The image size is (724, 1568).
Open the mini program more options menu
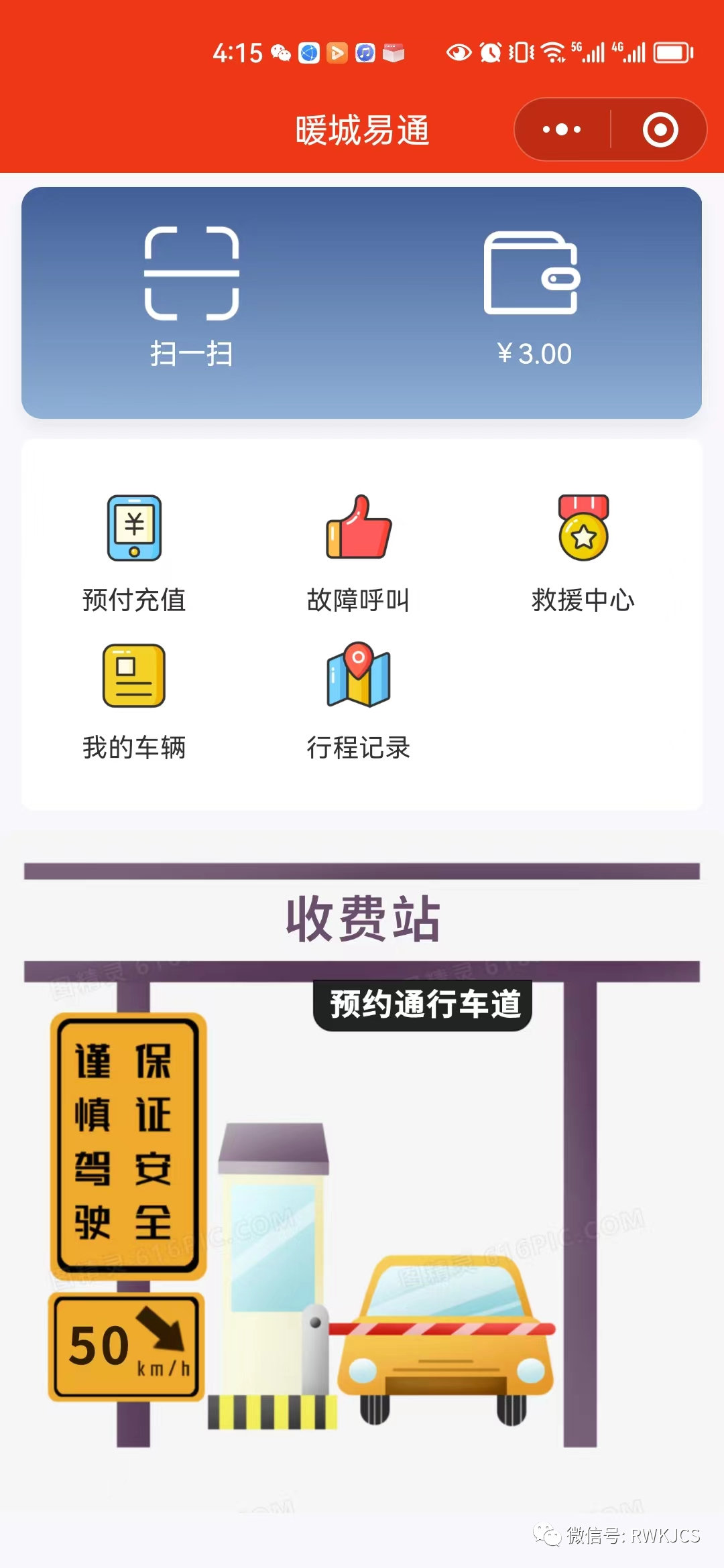[x=562, y=129]
